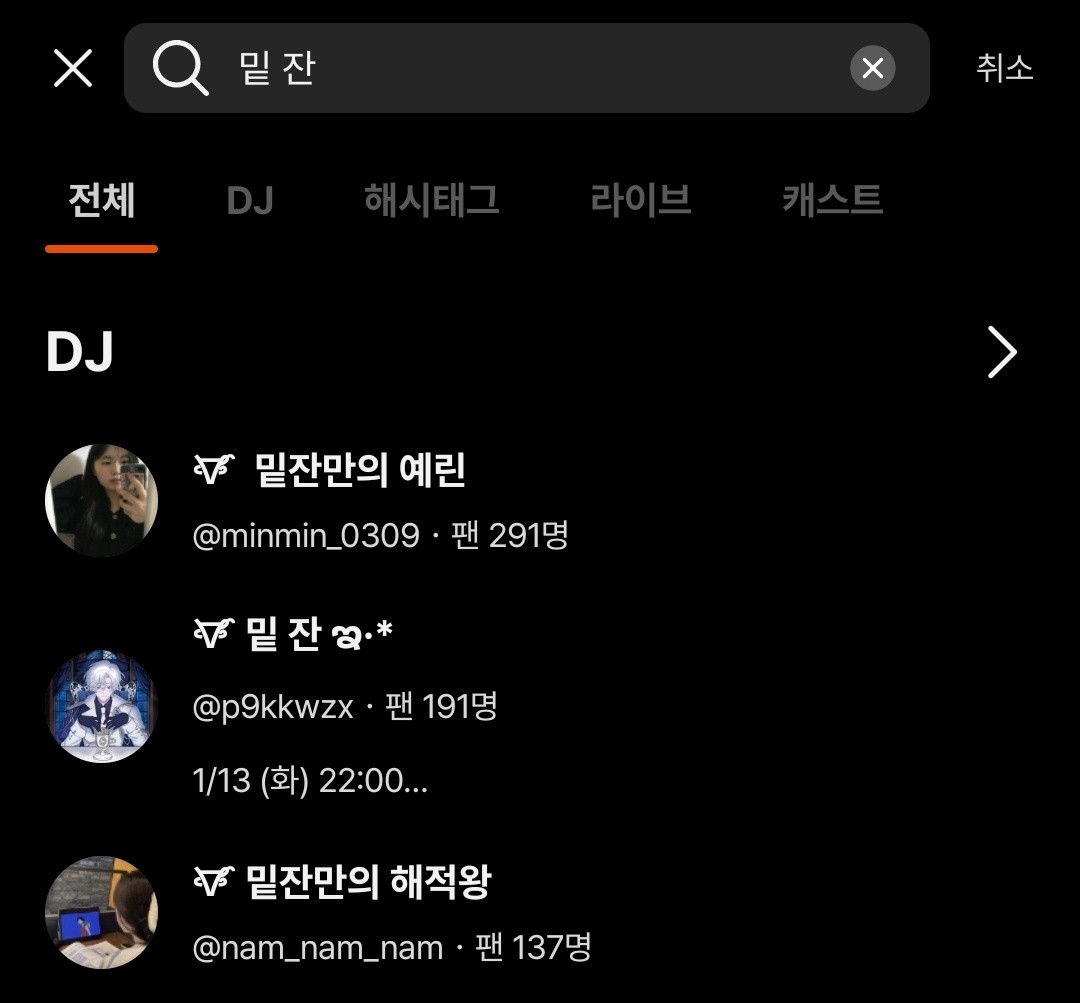Expand the DJ section with the arrow
The height and width of the screenshot is (1003, 1080).
click(x=1001, y=352)
